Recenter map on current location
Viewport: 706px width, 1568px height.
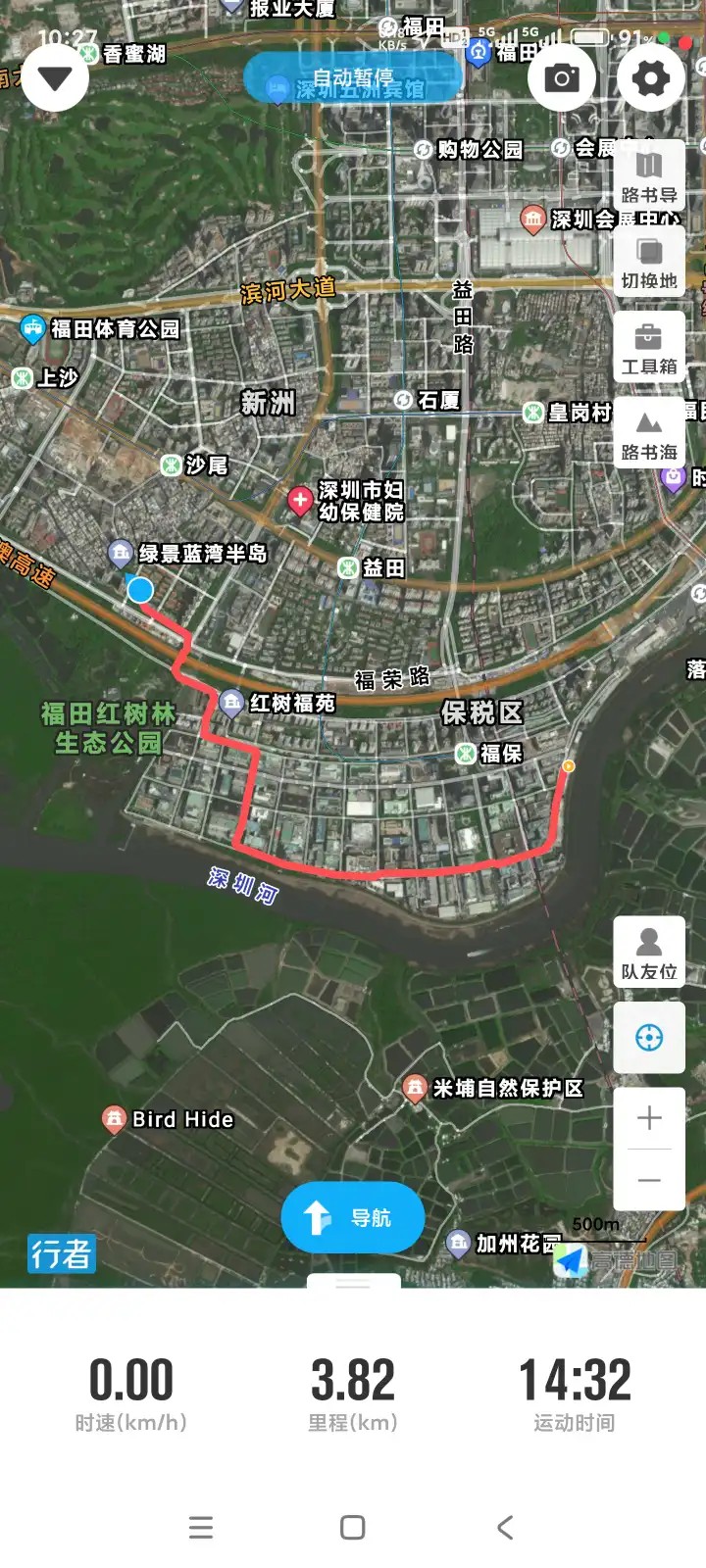649,1038
